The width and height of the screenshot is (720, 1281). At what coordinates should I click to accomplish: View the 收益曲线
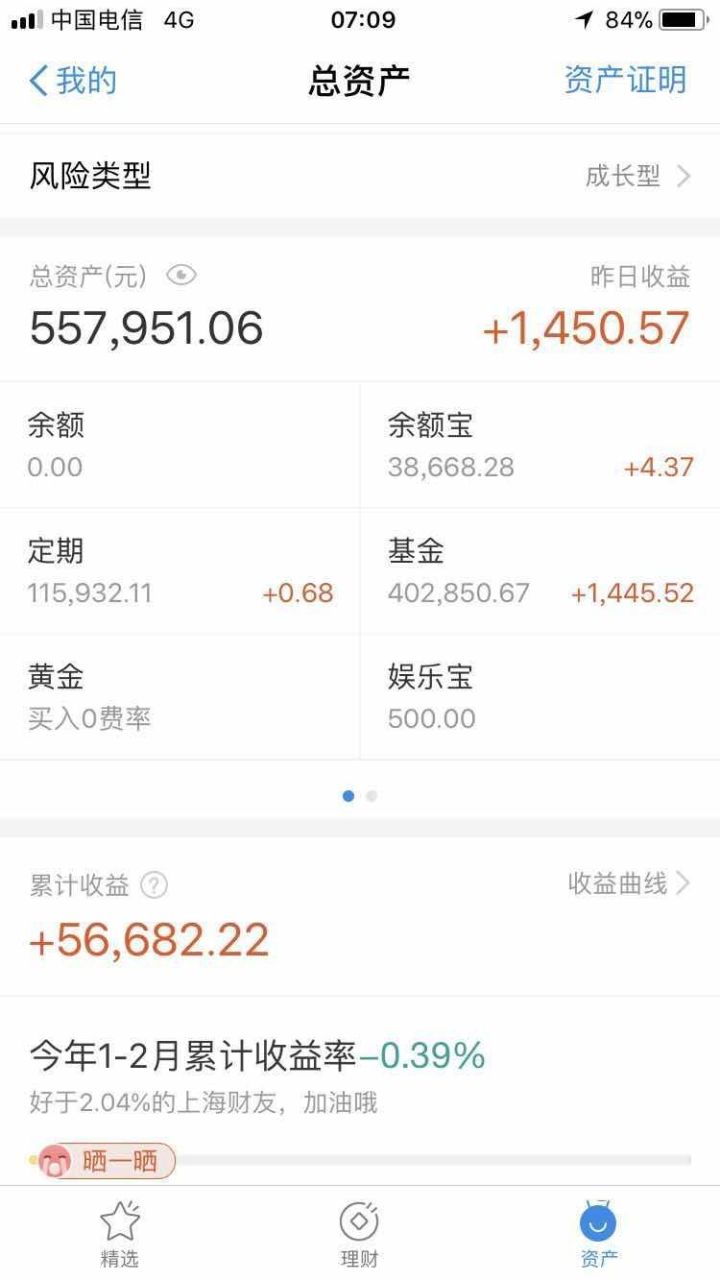click(629, 884)
